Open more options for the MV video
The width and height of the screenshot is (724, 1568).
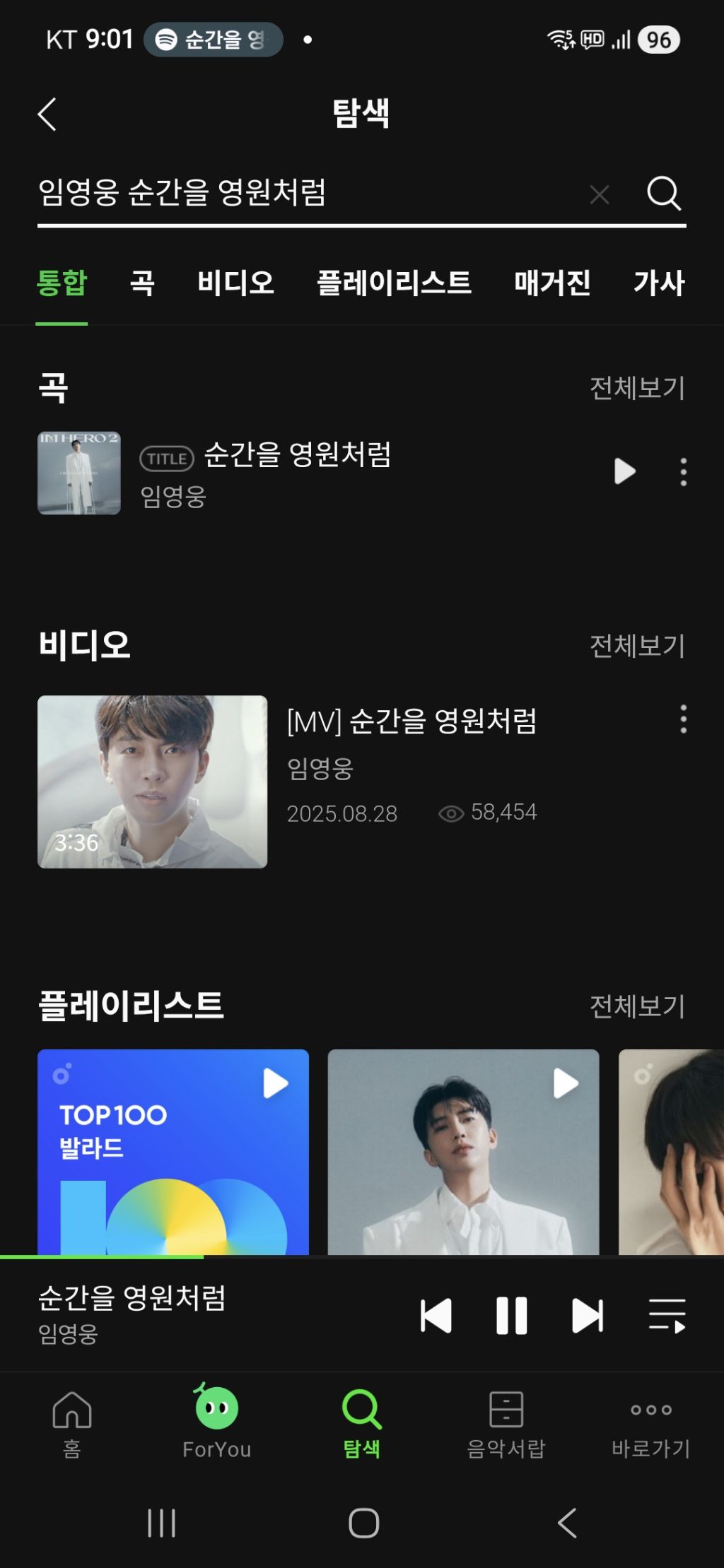[683, 719]
